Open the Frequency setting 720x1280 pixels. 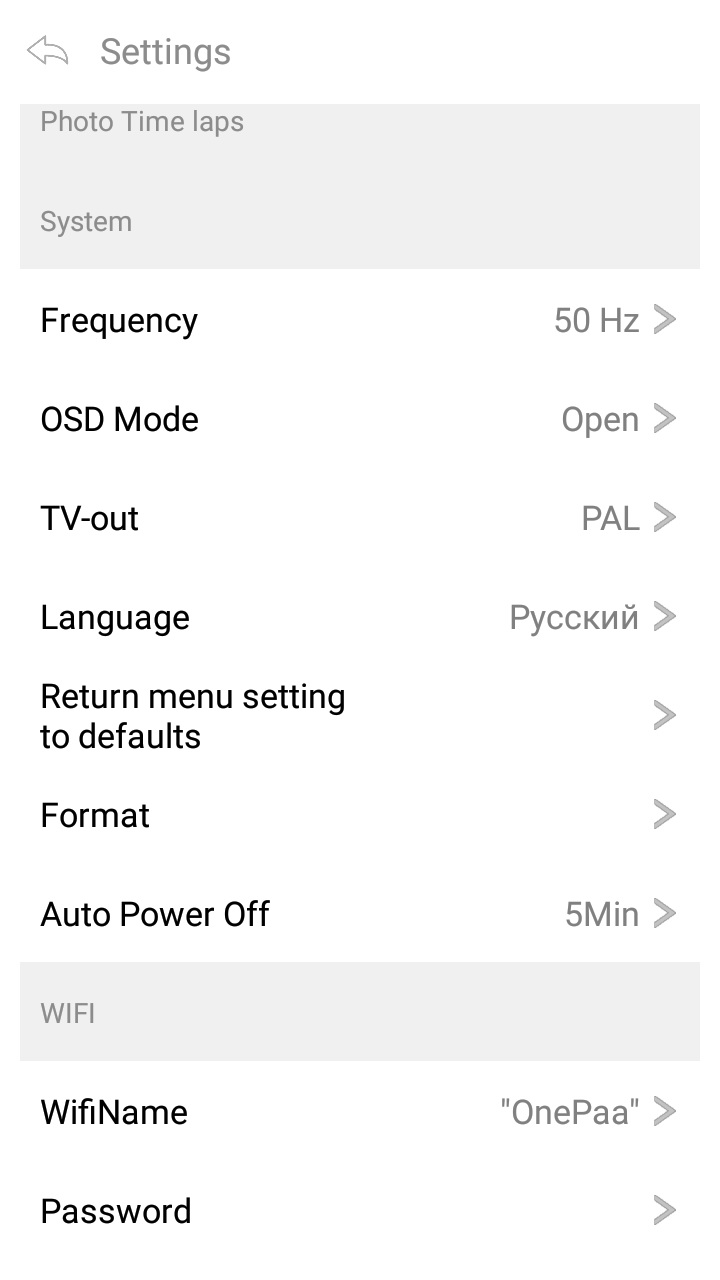[360, 320]
